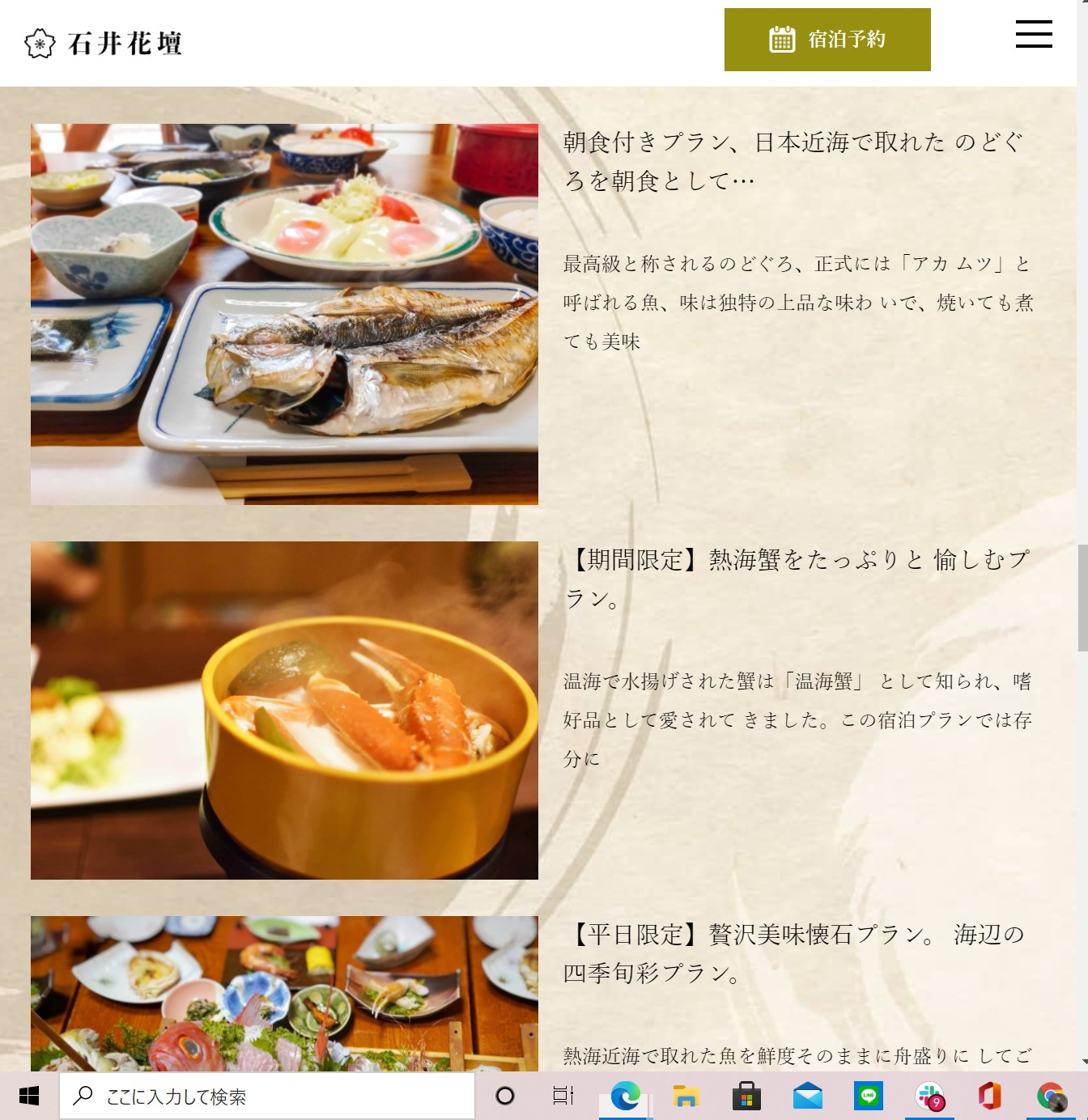The width and height of the screenshot is (1088, 1120).
Task: Open Slack showing 9 notifications
Action: click(x=929, y=1097)
